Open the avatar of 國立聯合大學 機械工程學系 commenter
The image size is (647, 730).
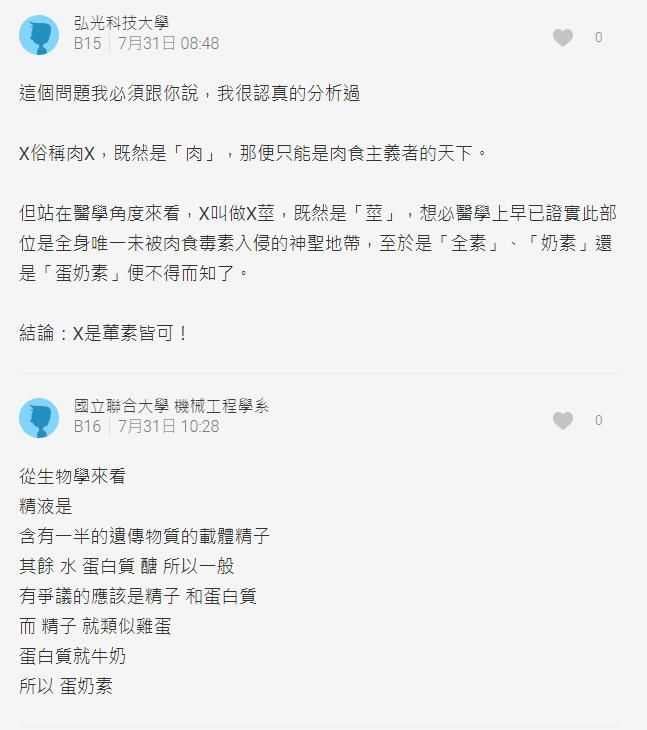(x=39, y=417)
